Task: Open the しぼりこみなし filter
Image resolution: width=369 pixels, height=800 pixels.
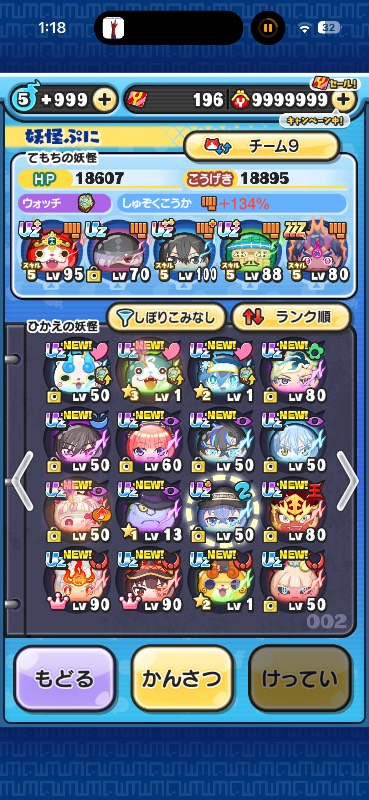Action: tap(166, 318)
